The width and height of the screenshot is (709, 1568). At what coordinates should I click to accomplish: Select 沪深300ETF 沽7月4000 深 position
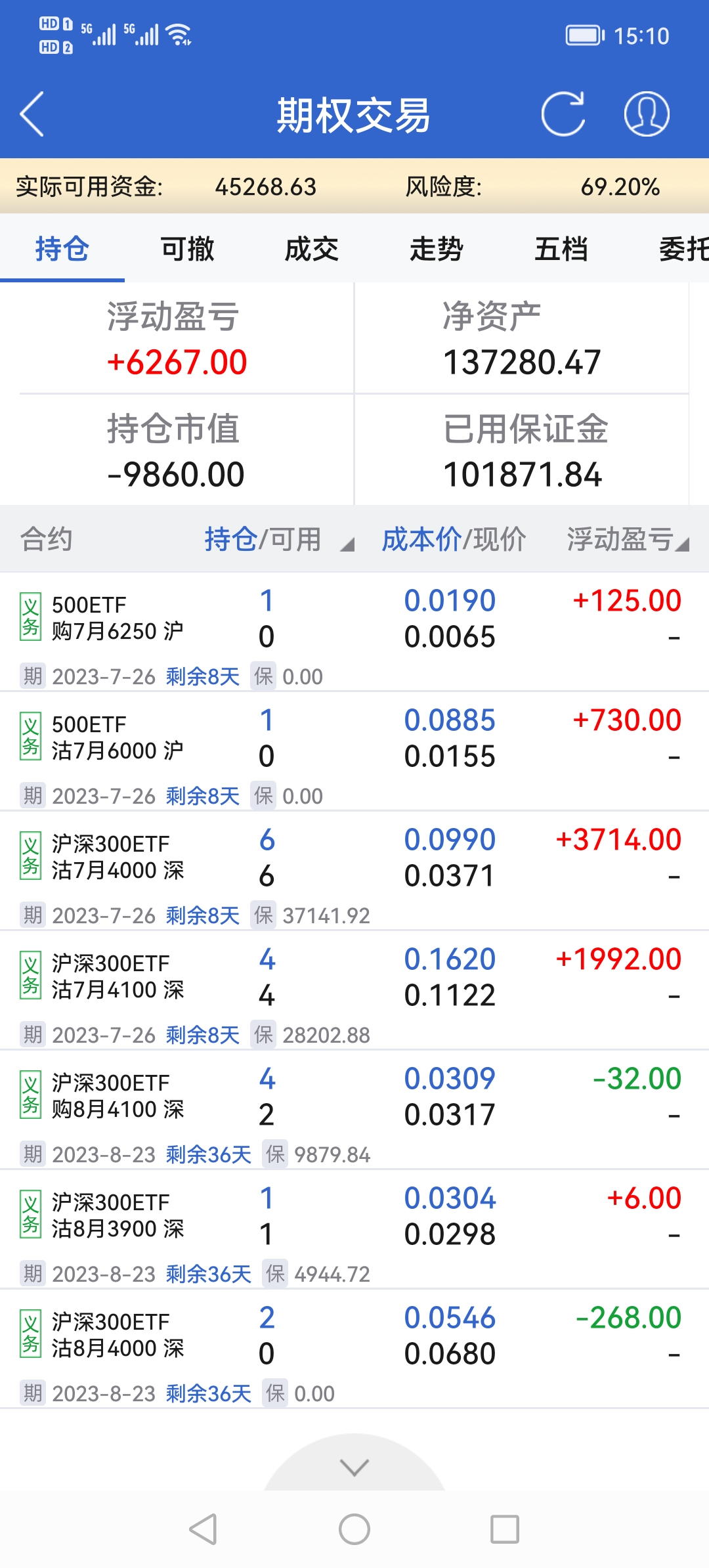(118, 858)
